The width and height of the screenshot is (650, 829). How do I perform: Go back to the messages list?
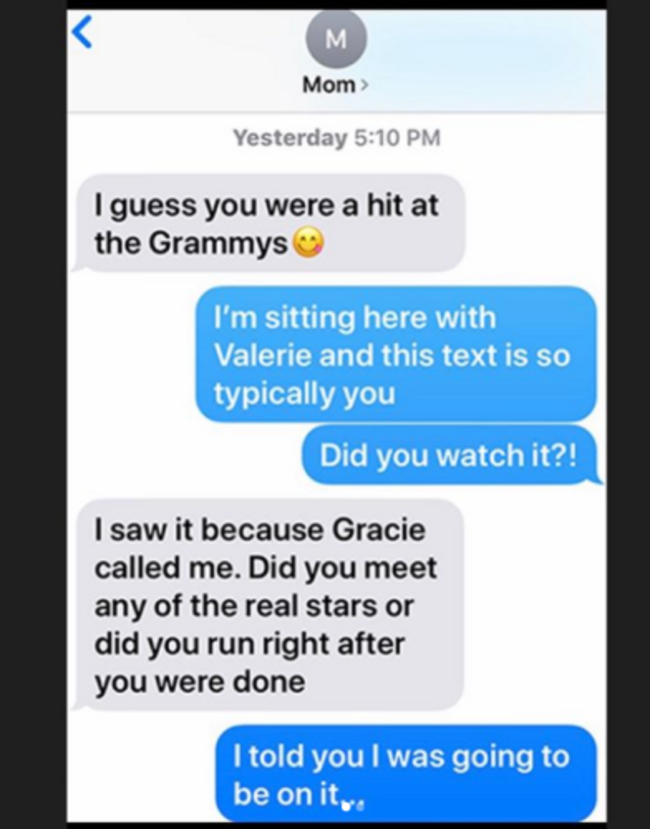click(x=84, y=34)
